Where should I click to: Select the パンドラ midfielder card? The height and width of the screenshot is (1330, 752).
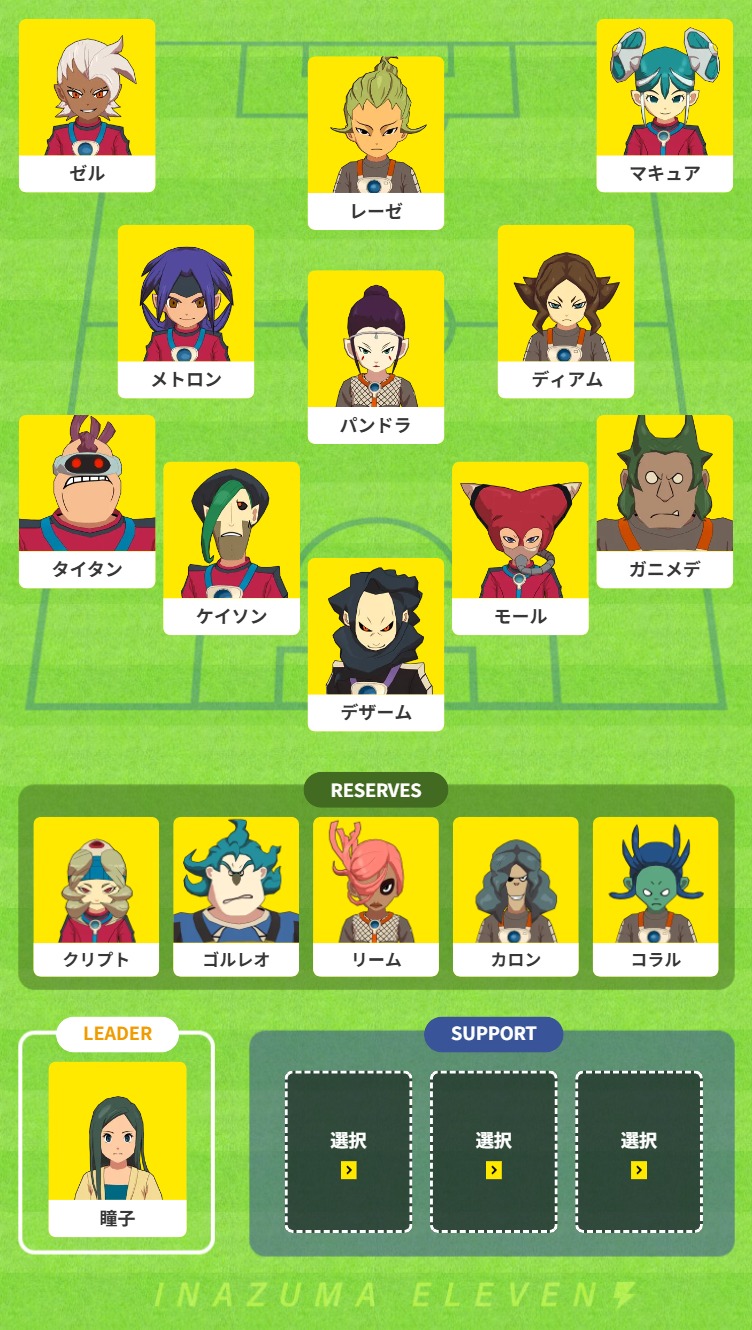point(375,356)
